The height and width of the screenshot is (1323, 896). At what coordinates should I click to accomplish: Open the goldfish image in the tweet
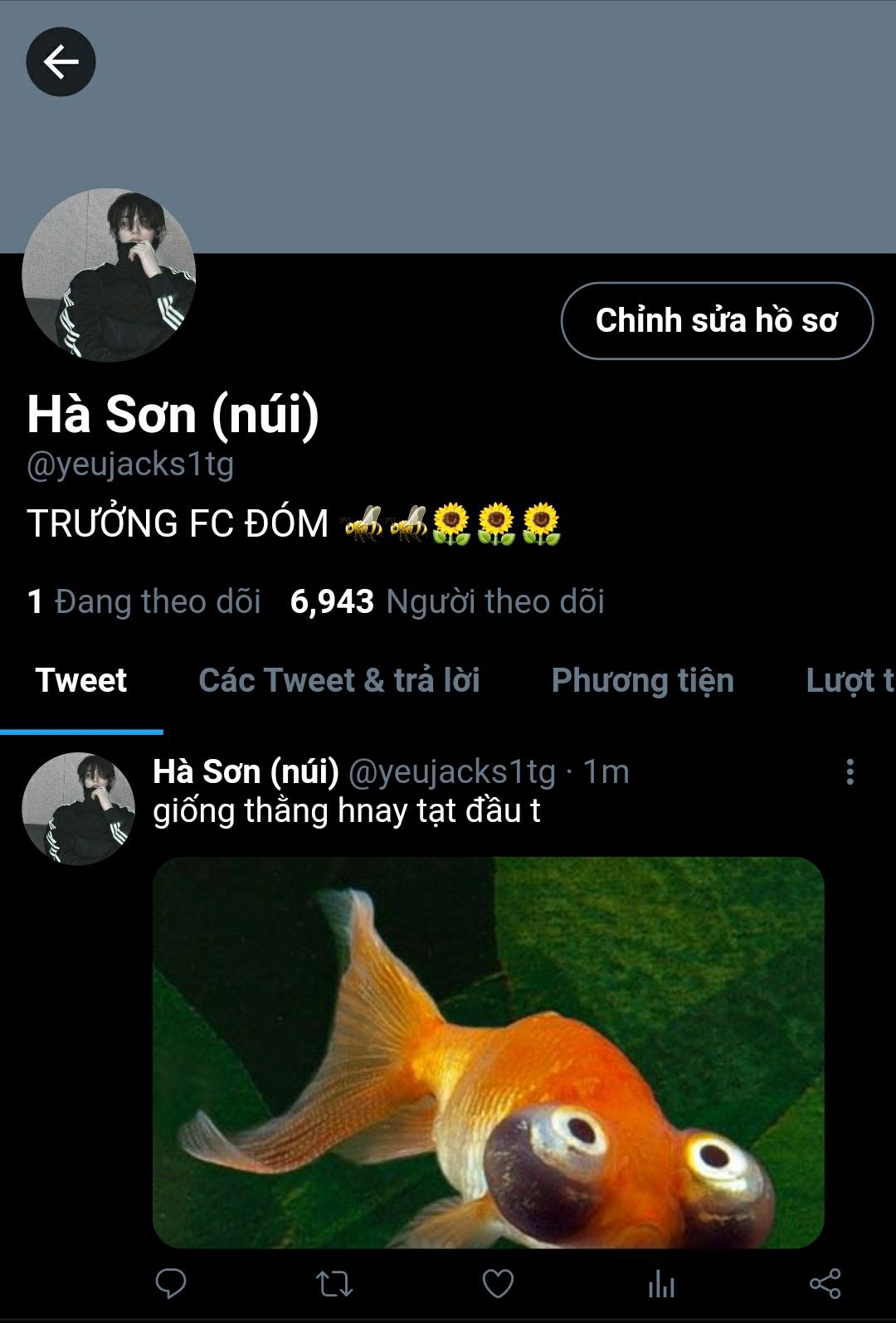coord(488,1052)
